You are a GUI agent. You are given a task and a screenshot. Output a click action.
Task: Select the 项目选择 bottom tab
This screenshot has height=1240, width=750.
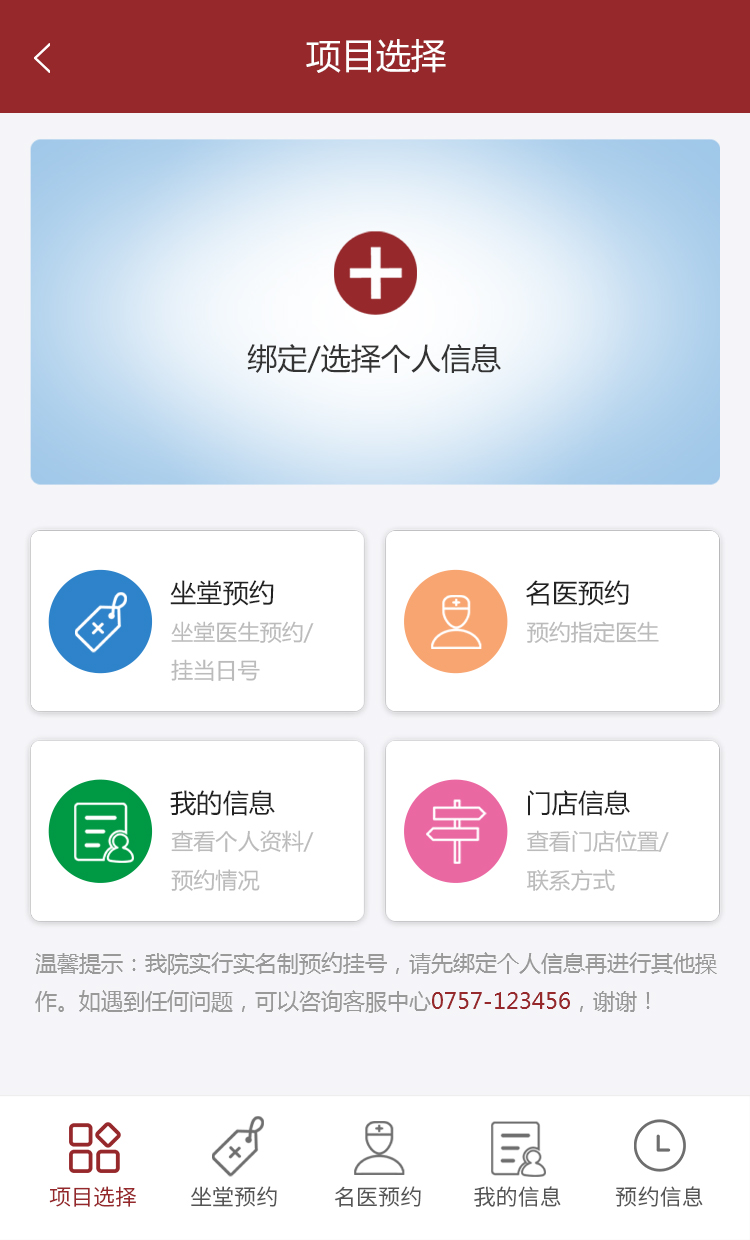(x=93, y=1165)
